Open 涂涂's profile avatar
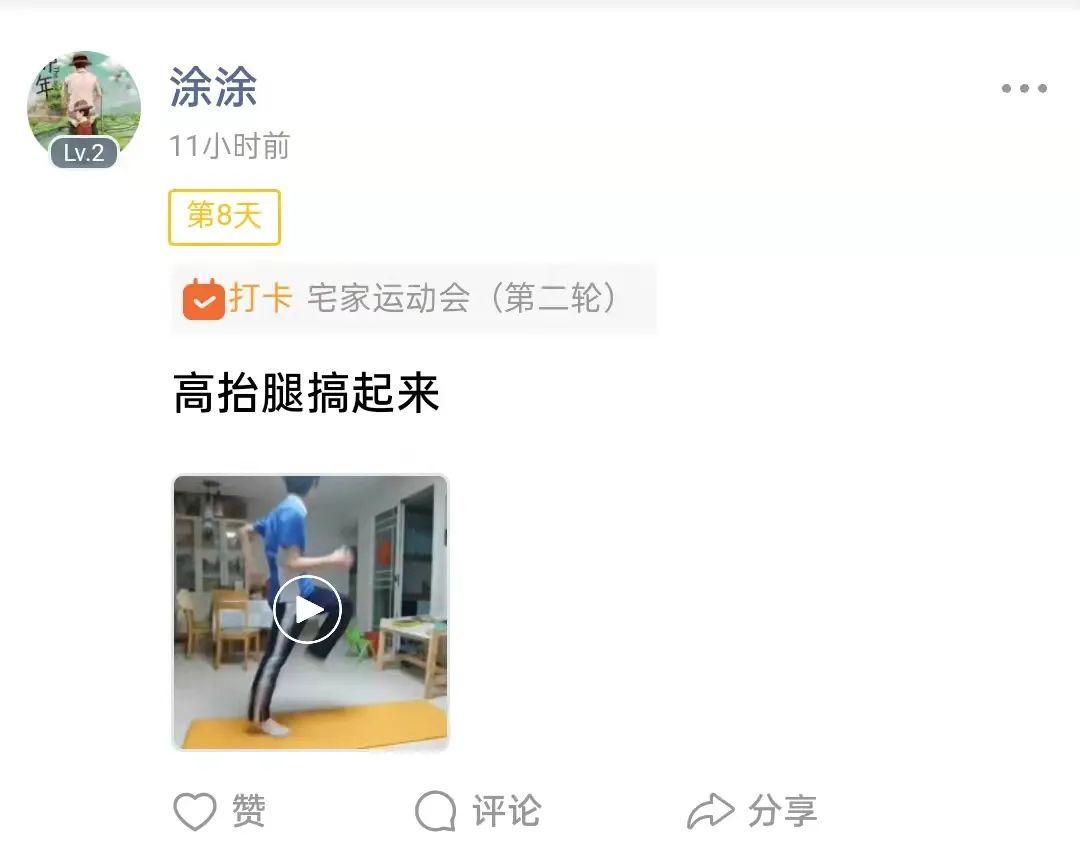The height and width of the screenshot is (868, 1080). [x=84, y=106]
